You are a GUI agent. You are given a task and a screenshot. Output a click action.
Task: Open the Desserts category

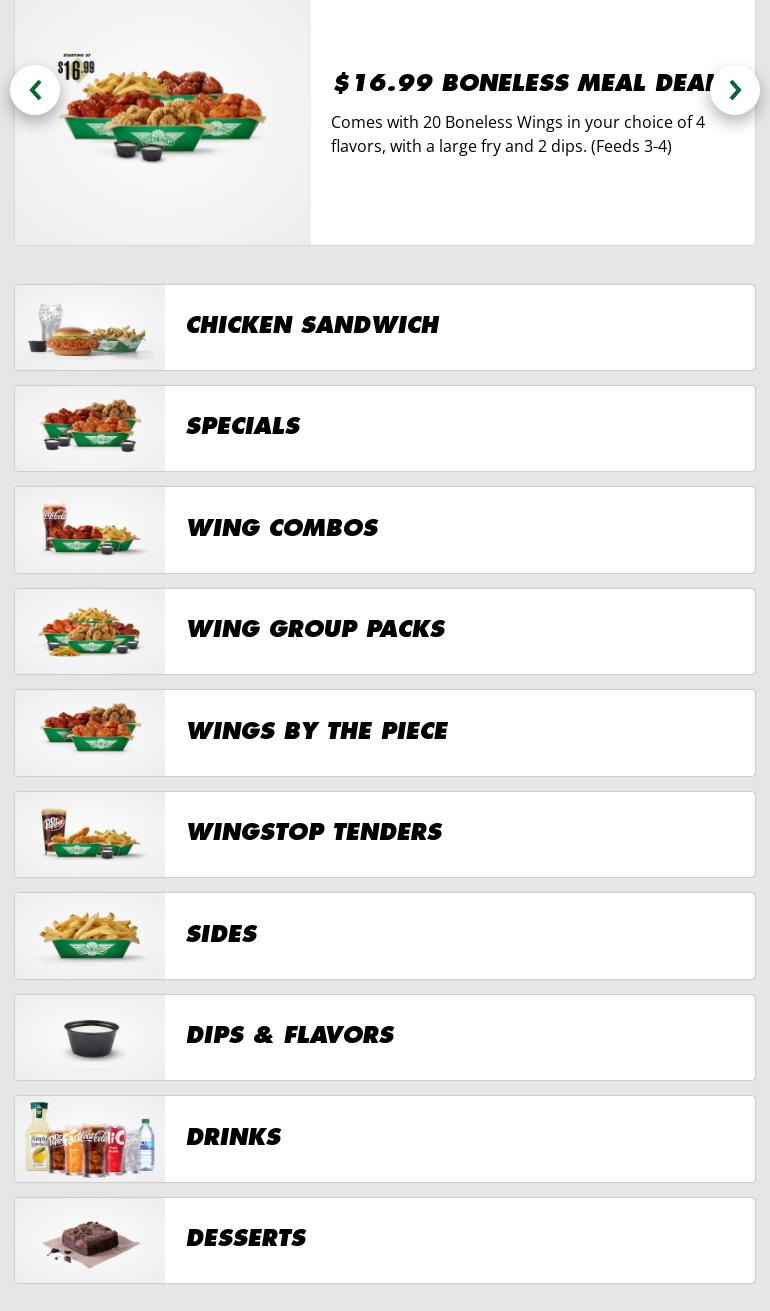point(385,1240)
